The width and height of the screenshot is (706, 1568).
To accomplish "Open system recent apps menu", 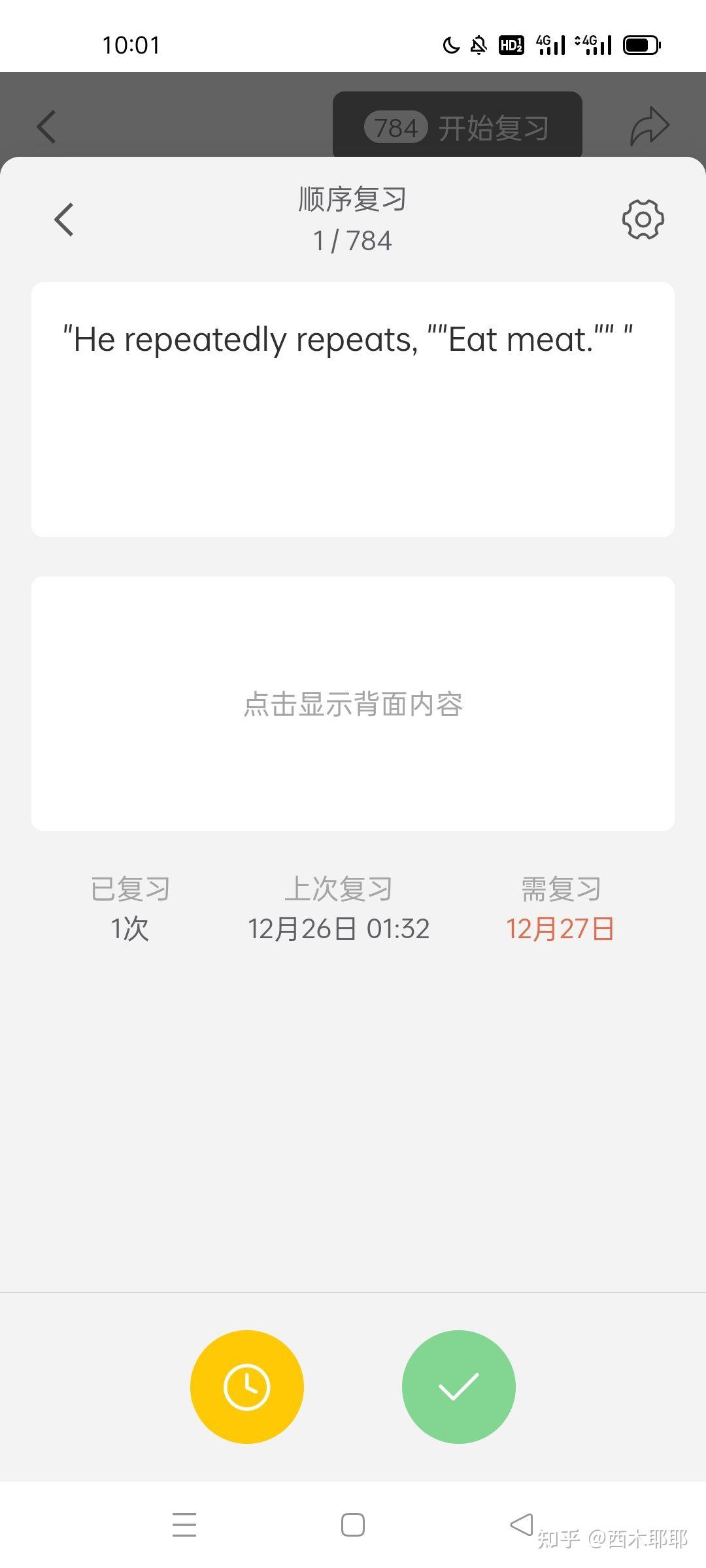I will coord(184,1525).
